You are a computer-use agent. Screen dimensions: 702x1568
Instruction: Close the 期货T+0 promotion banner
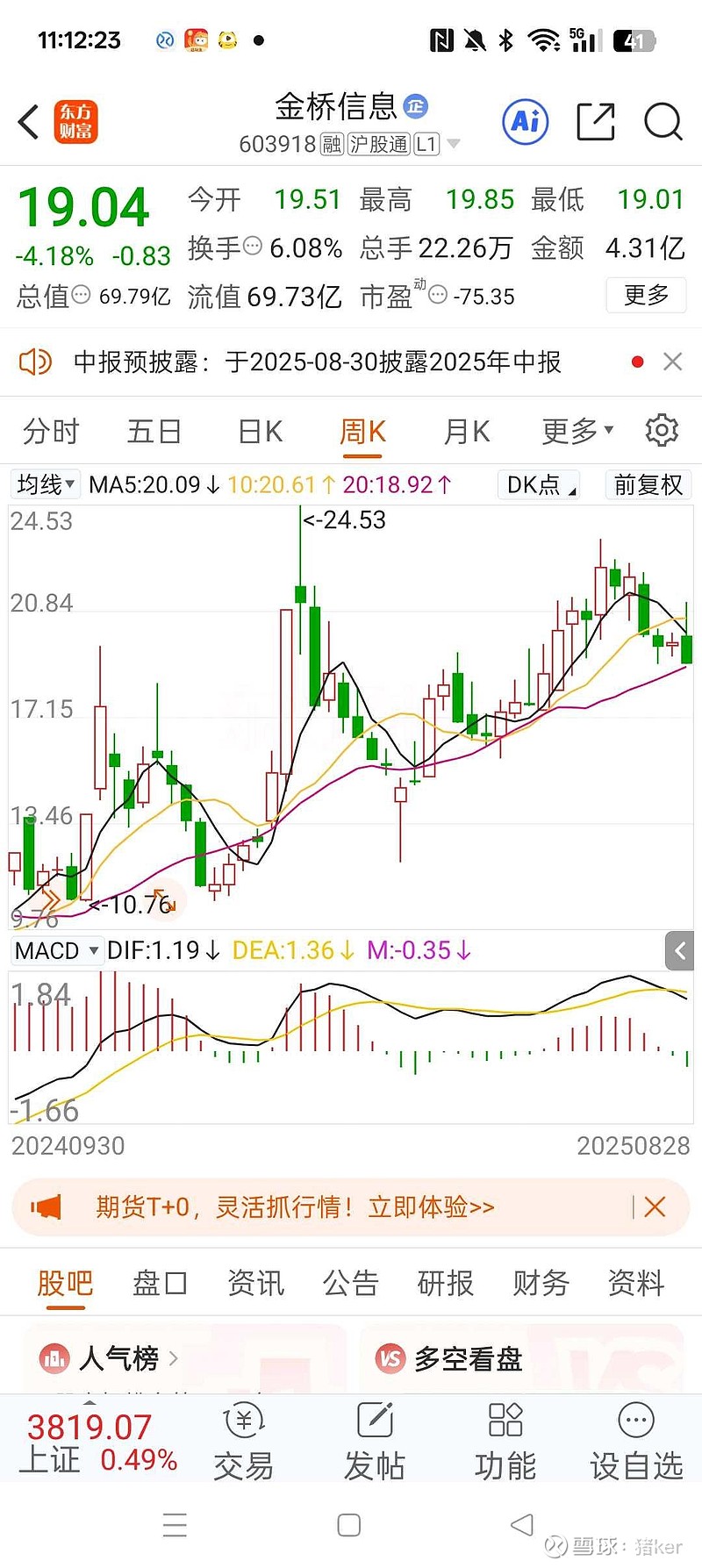point(655,1207)
